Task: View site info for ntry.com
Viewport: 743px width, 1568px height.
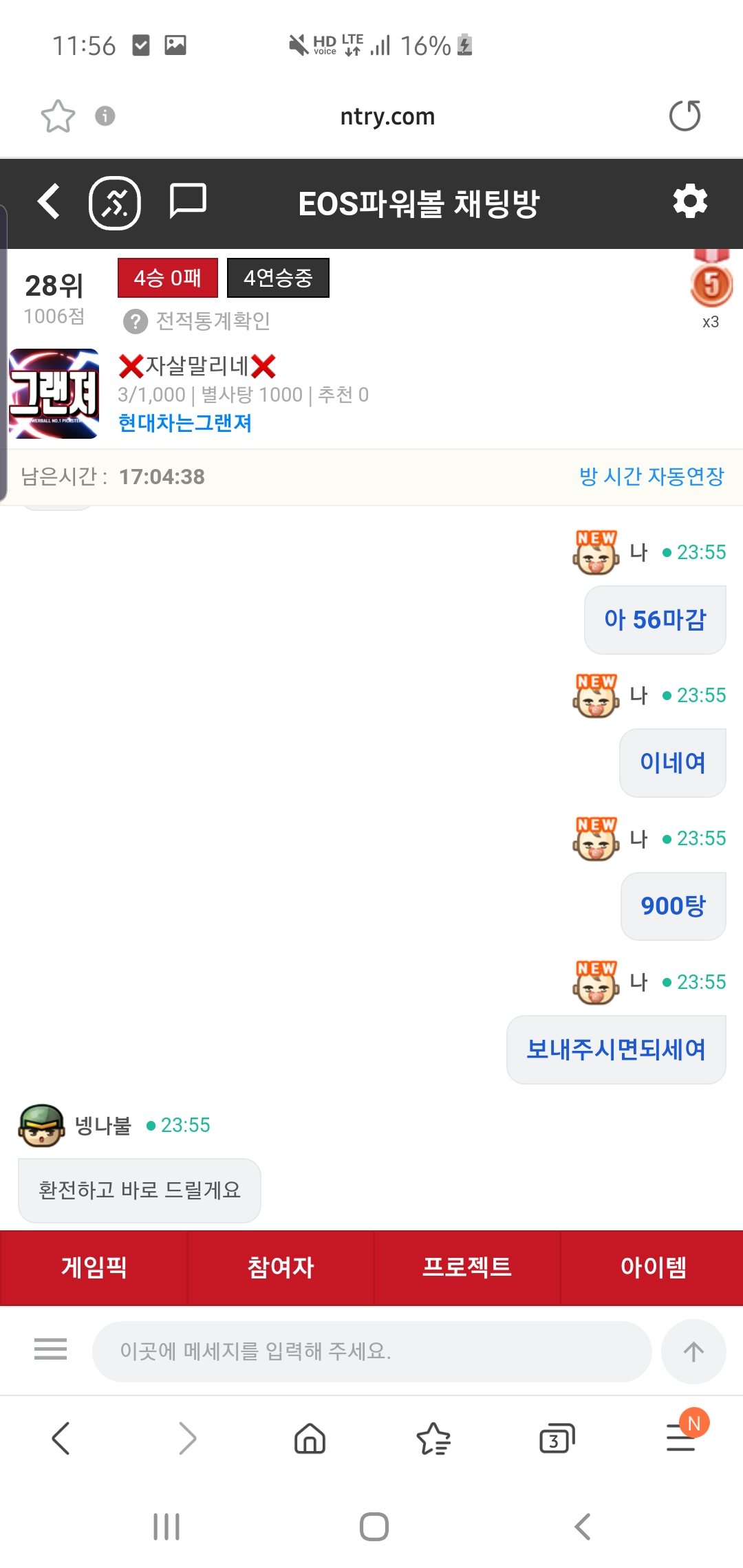Action: 105,116
